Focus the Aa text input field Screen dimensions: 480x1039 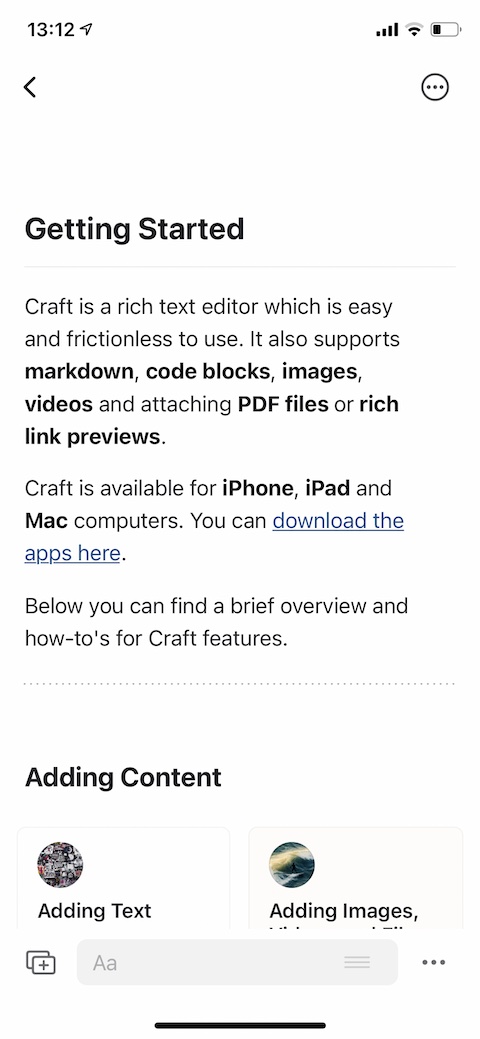[237, 962]
